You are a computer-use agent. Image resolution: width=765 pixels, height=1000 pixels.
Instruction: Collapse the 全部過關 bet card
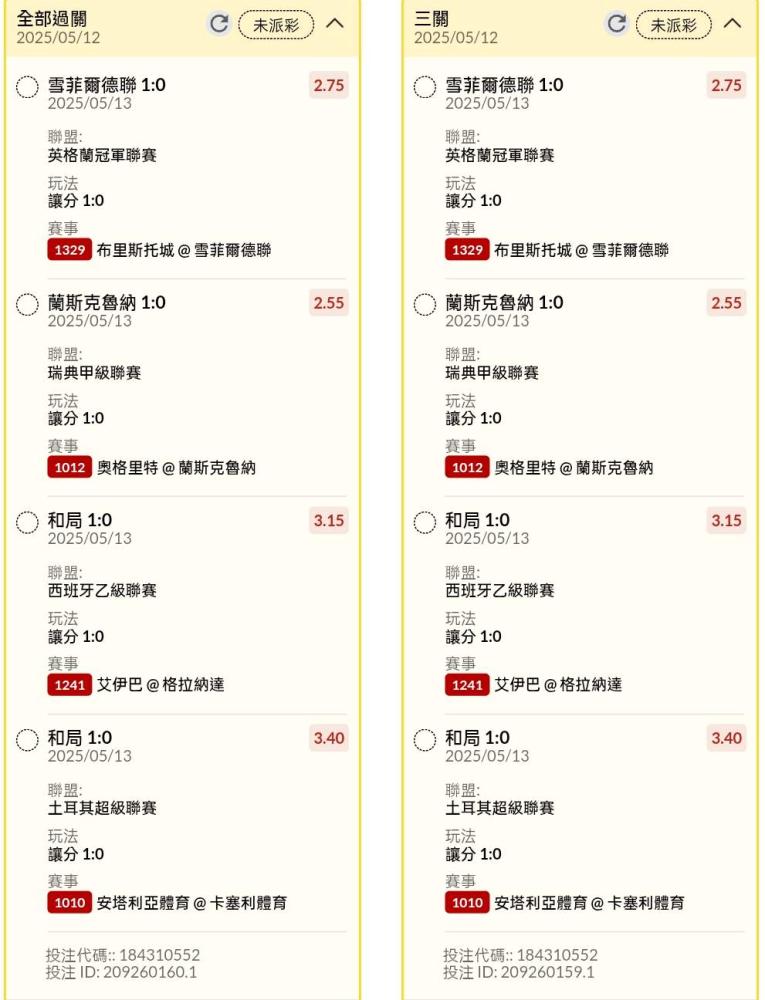(335, 24)
